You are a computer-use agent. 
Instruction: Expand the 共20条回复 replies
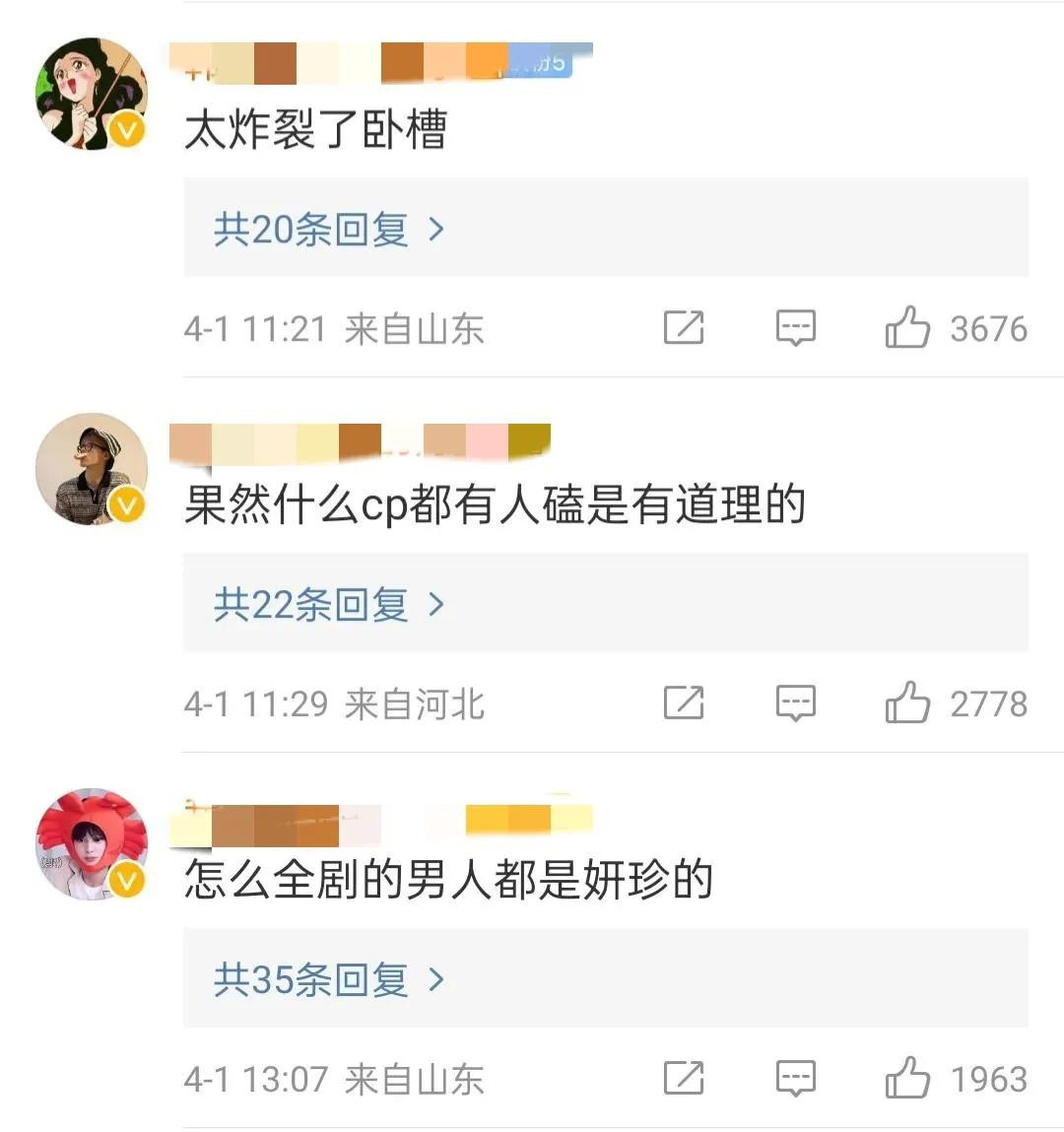coord(329,230)
